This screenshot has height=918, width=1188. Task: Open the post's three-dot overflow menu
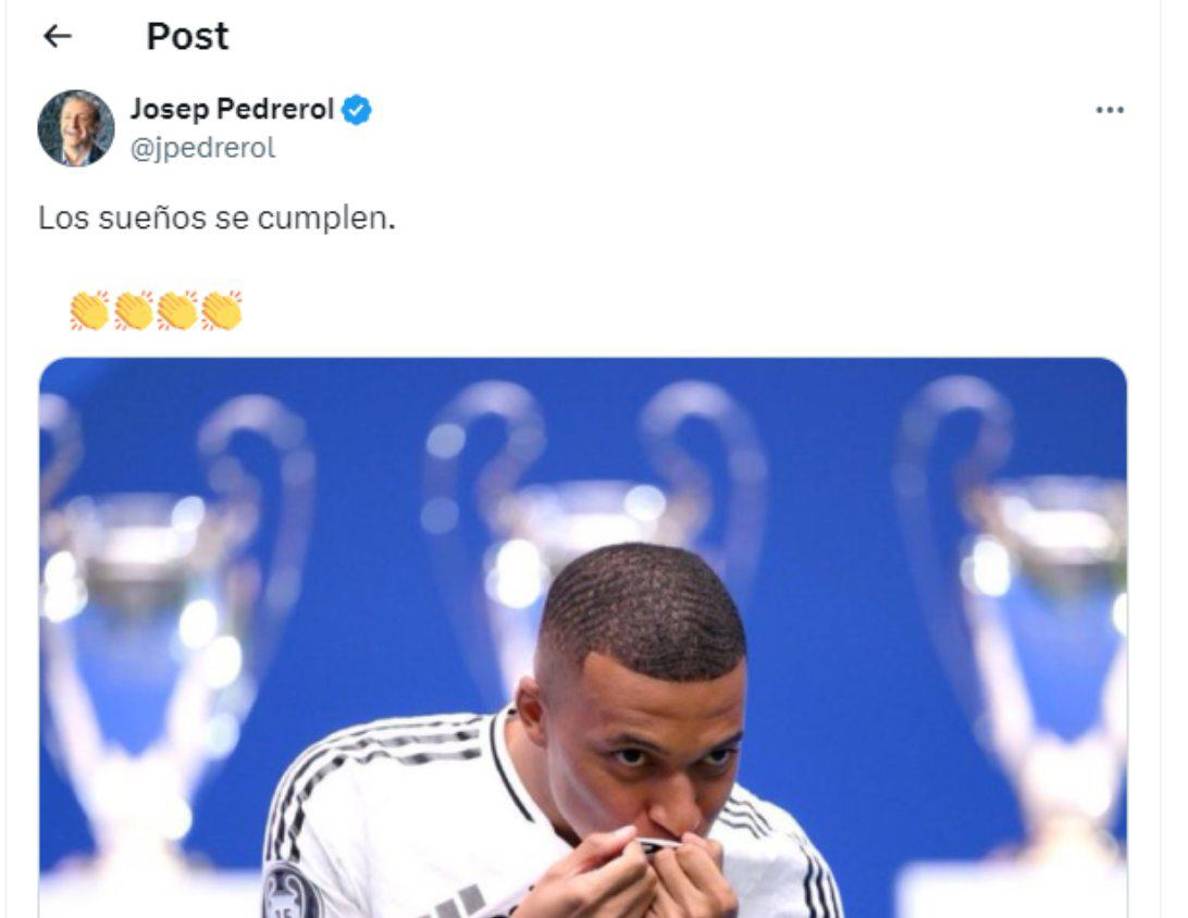(1109, 110)
